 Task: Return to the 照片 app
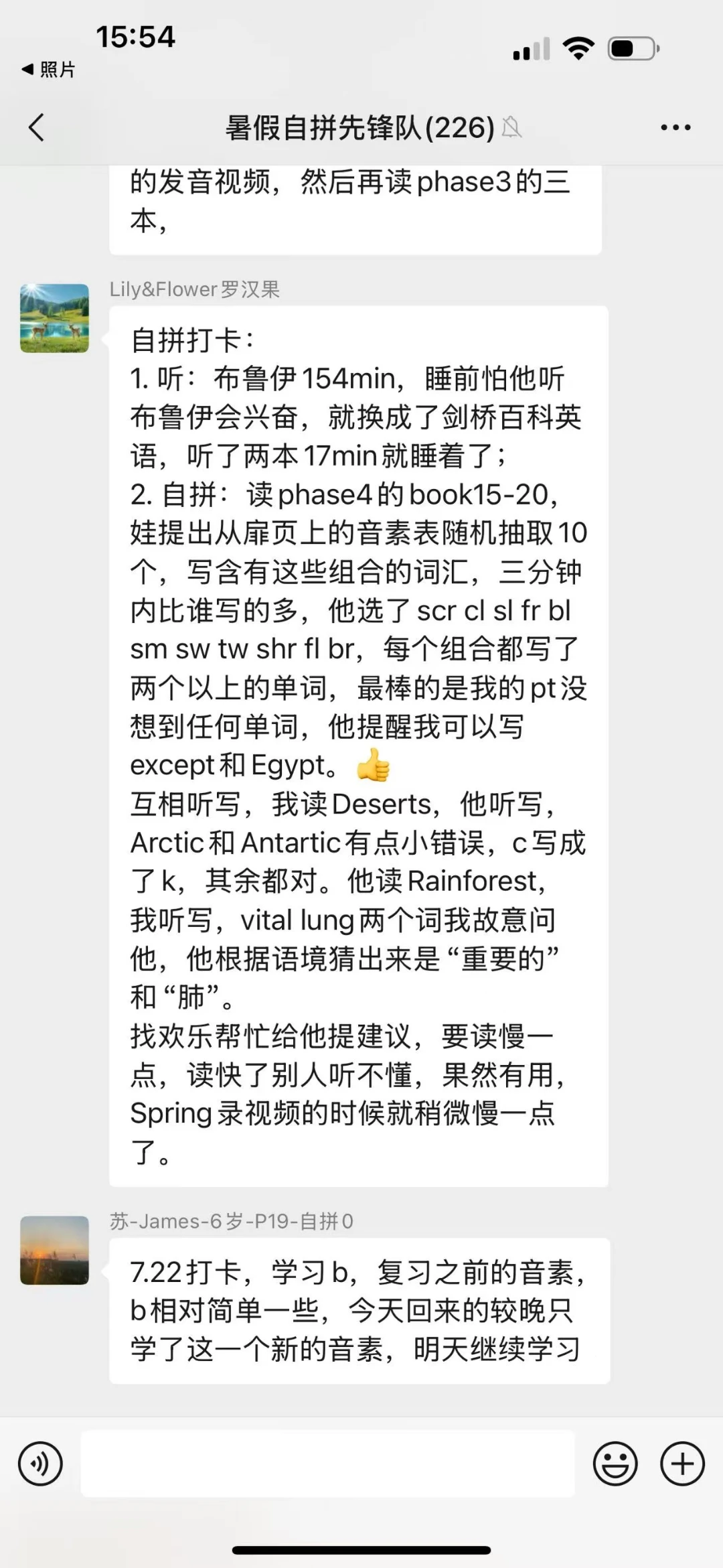point(48,69)
